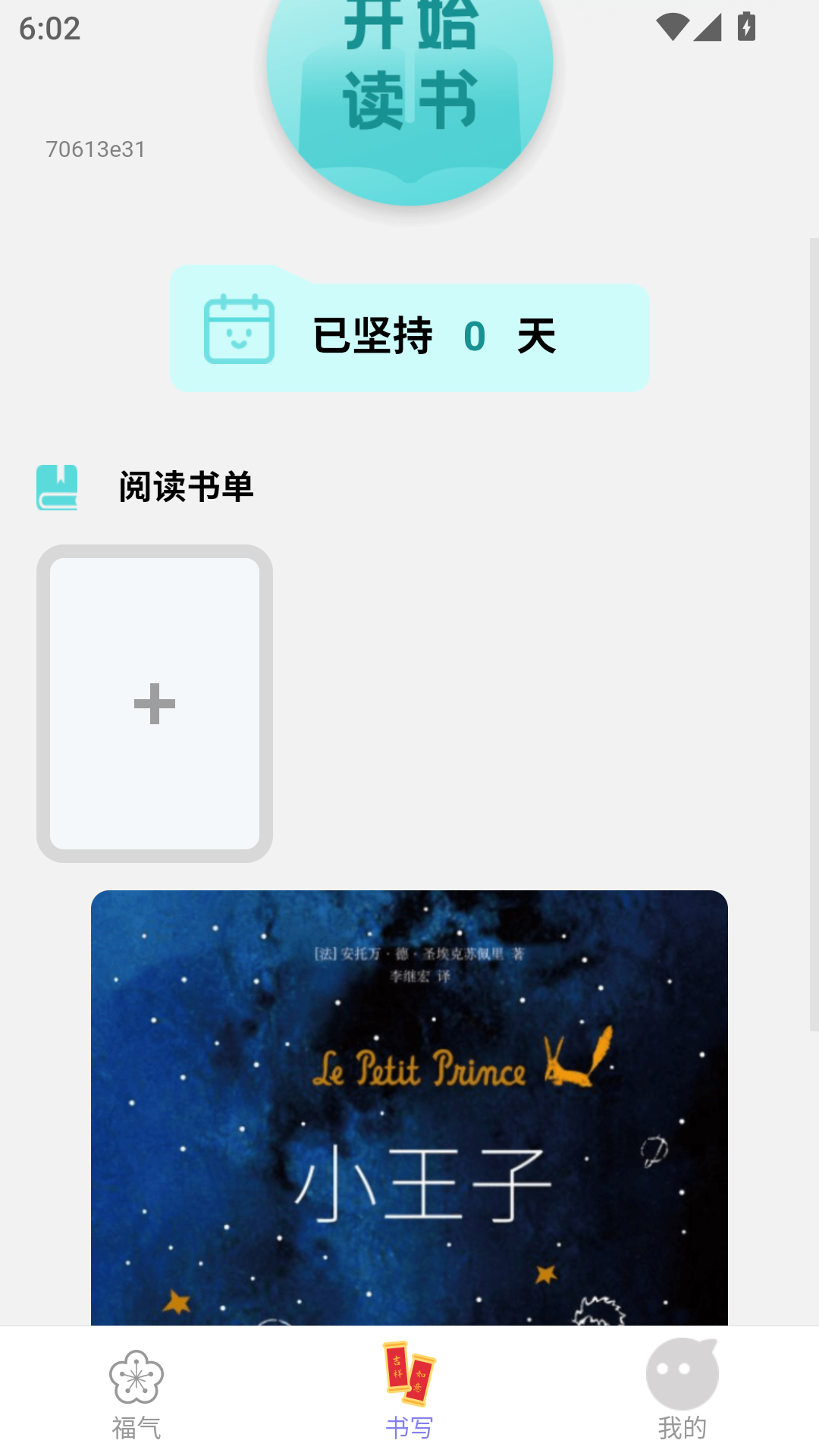819x1456 pixels.
Task: Tap the red envelopes 书写 icon
Action: pyautogui.click(x=409, y=1376)
